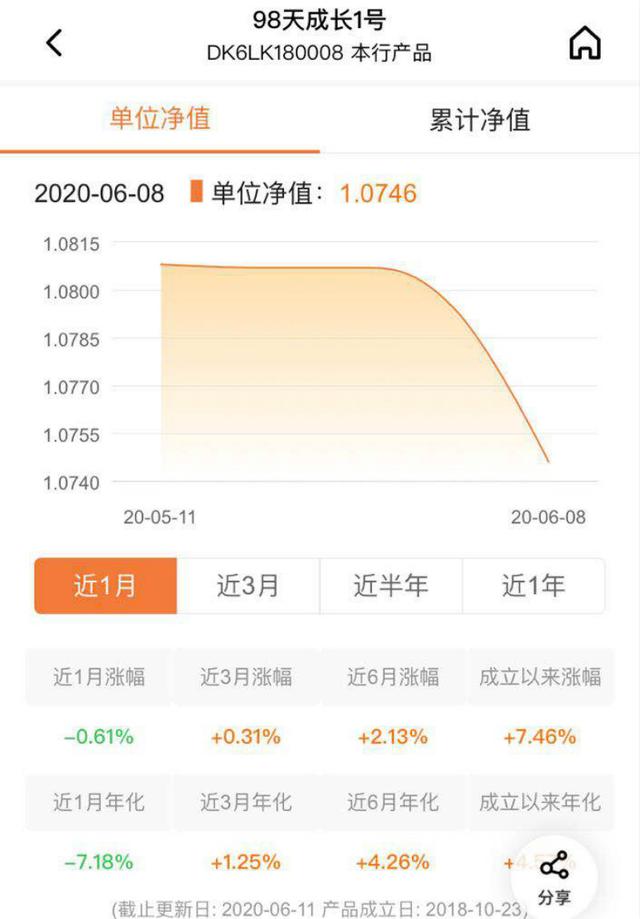640x919 pixels.
Task: Show the 近1年 chart range
Action: (x=533, y=586)
